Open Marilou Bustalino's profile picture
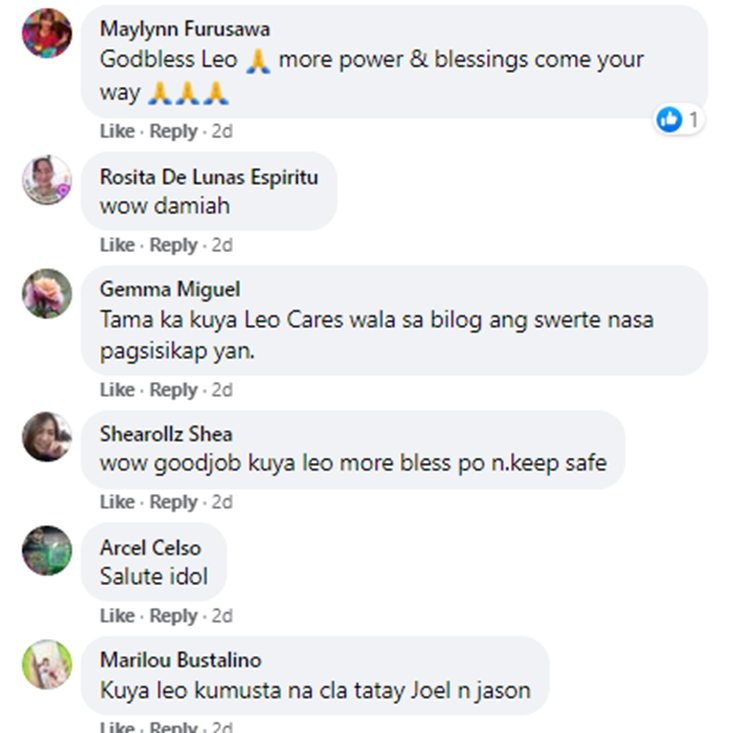 point(47,664)
